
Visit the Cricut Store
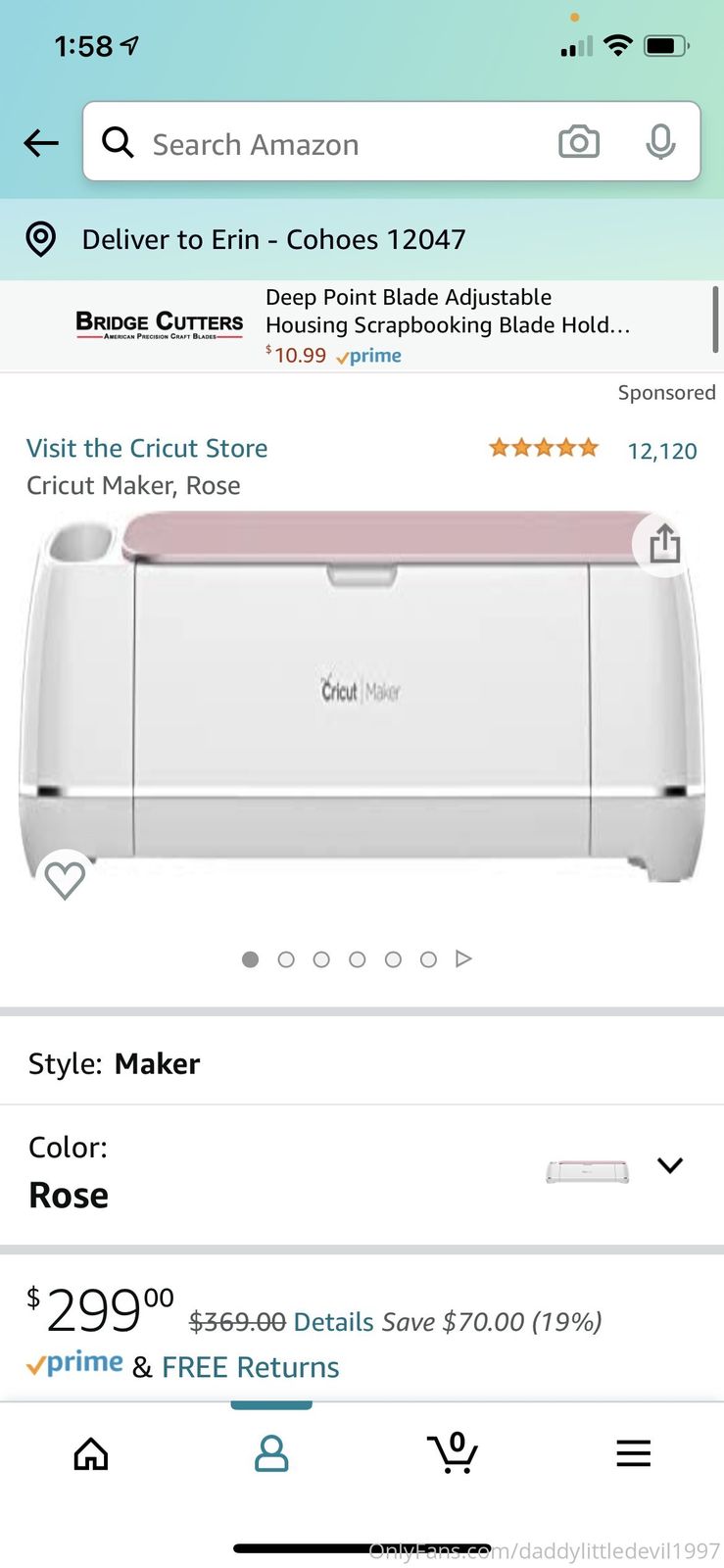pos(147,448)
